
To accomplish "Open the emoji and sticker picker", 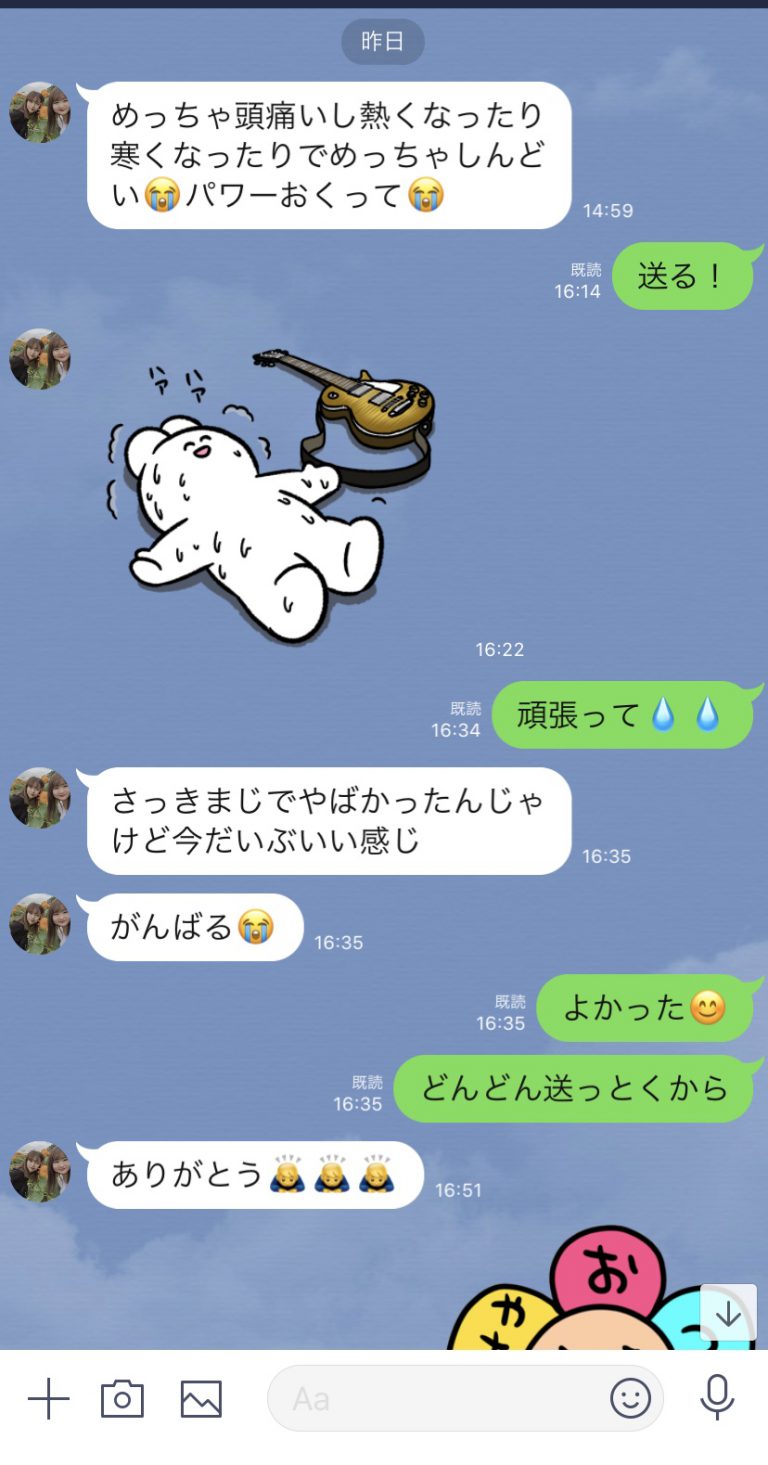I will coord(630,1398).
